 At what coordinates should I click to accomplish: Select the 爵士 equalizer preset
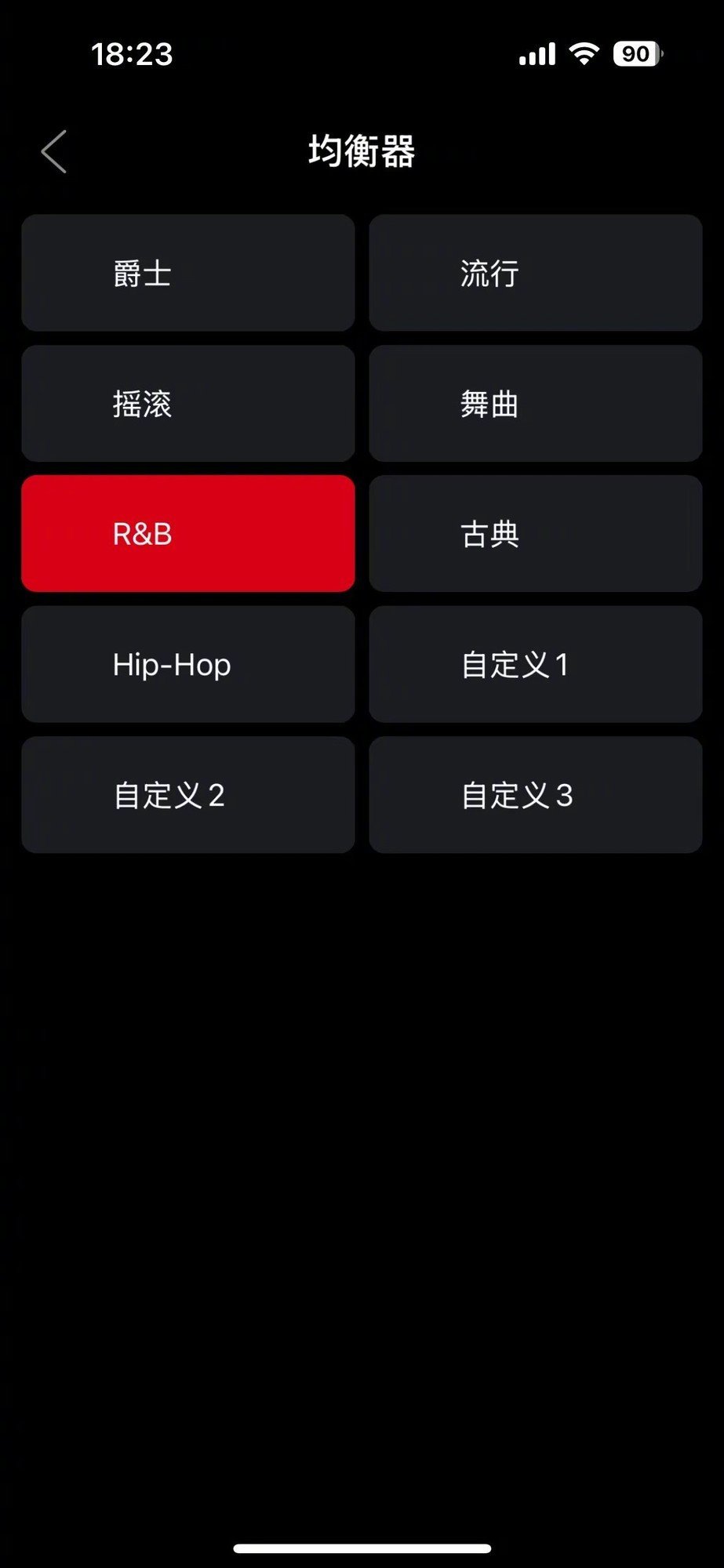(188, 273)
